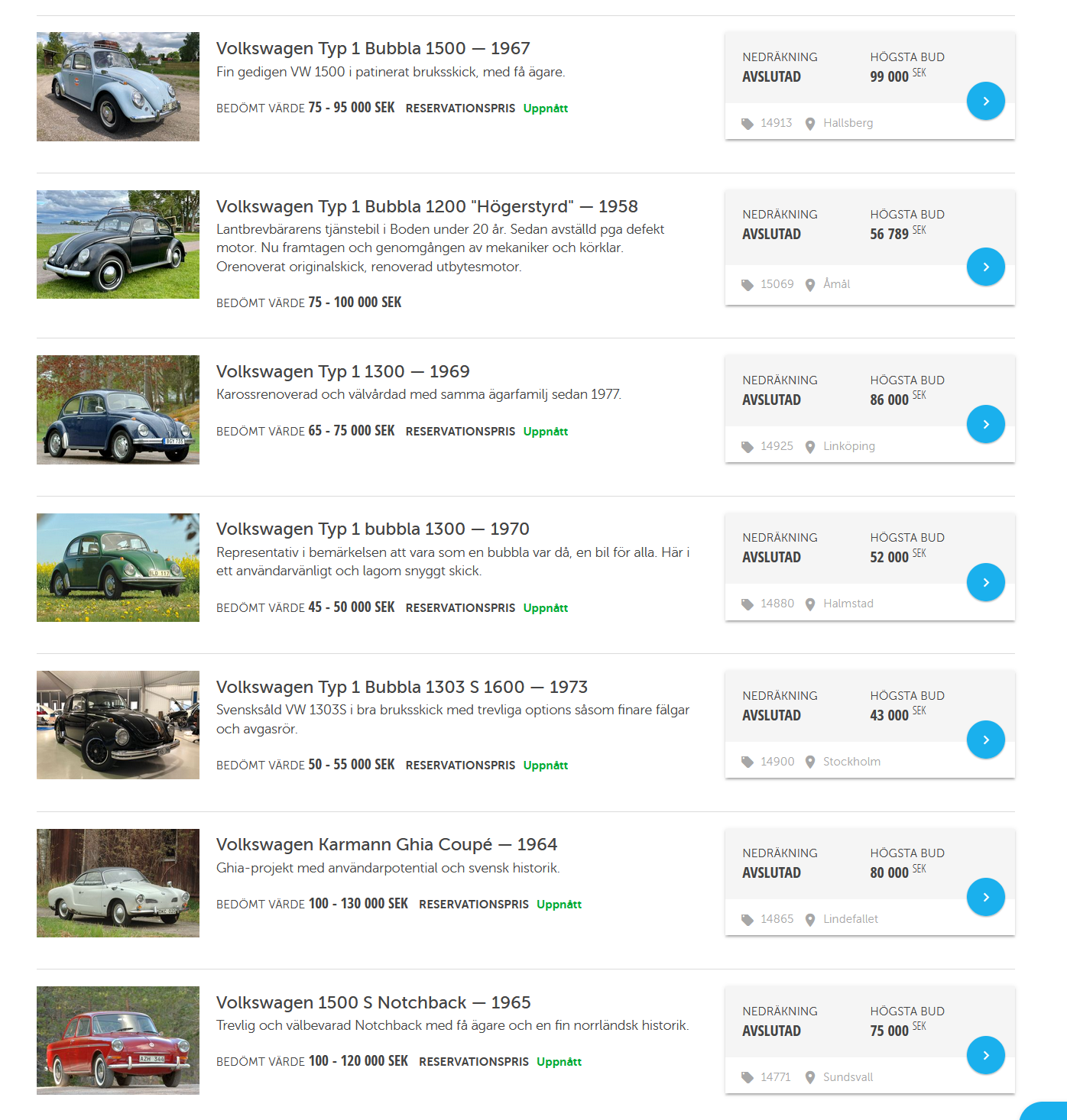Select title Volkswagen Karmann Ghia Coupé — 1964
This screenshot has height=1120, width=1067.
(386, 844)
